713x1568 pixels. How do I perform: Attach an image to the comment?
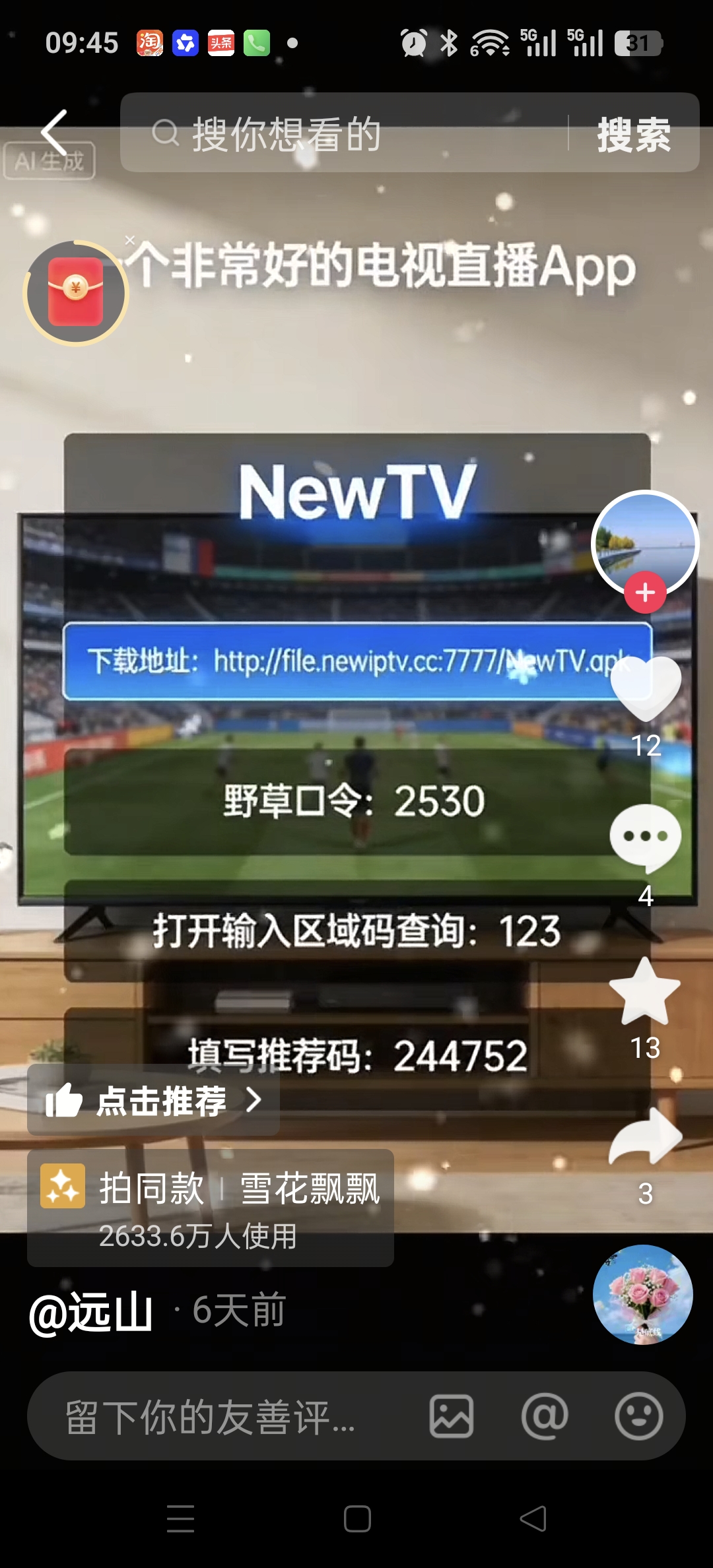click(x=452, y=1416)
